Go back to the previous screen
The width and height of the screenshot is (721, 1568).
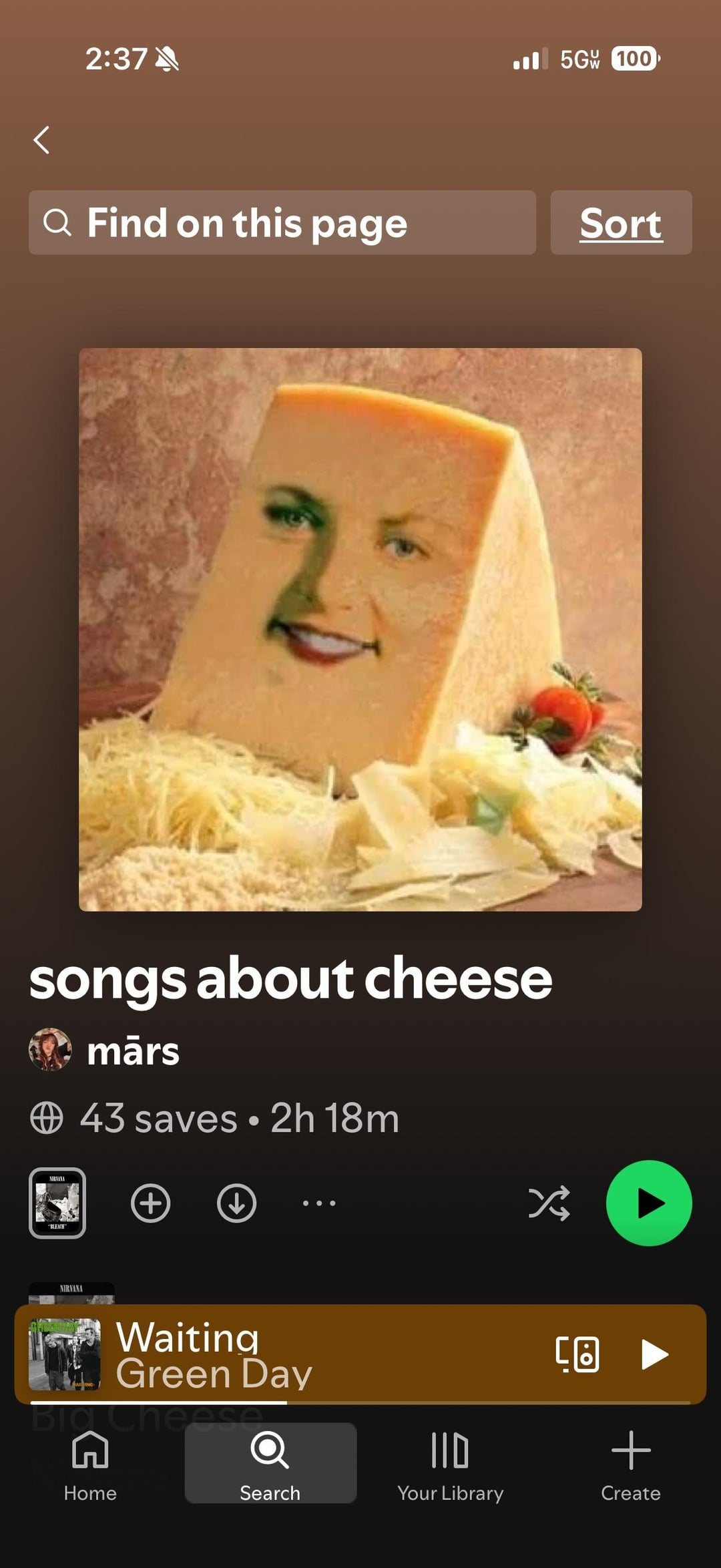[41, 140]
